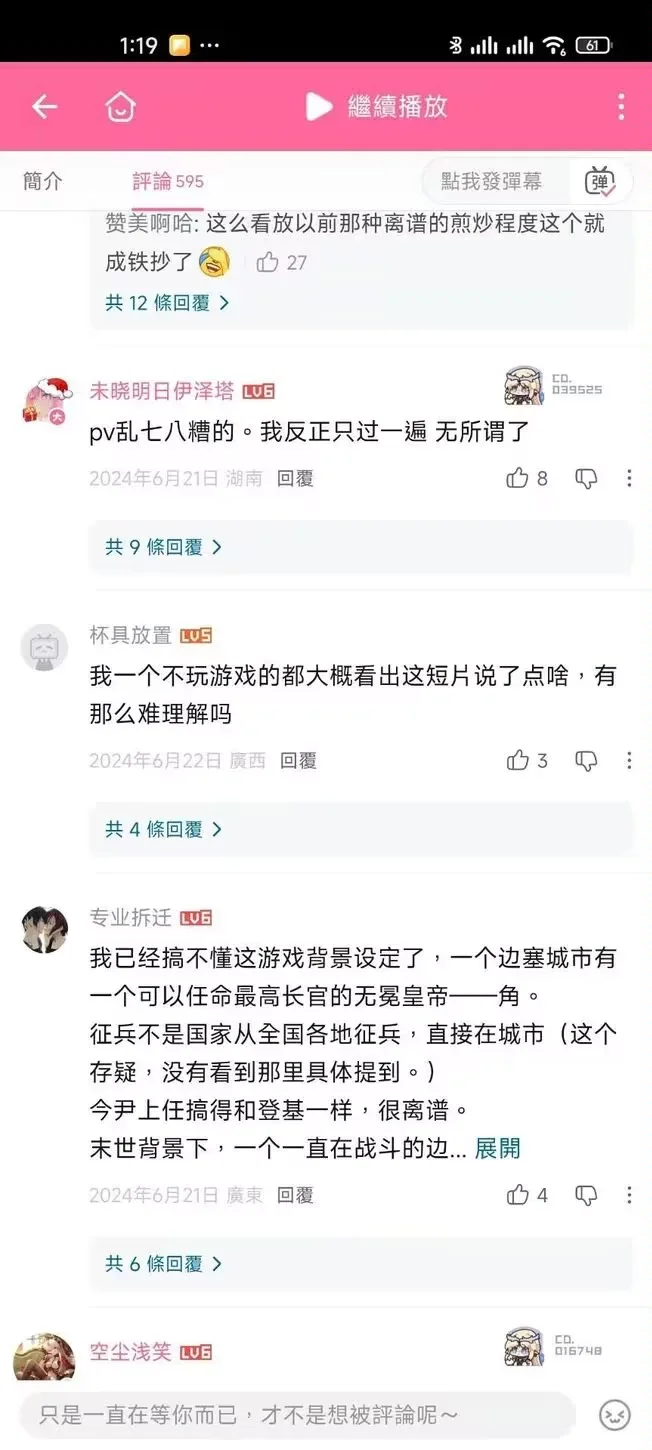
Task: Switch to the 簡介 tab
Action: (43, 181)
